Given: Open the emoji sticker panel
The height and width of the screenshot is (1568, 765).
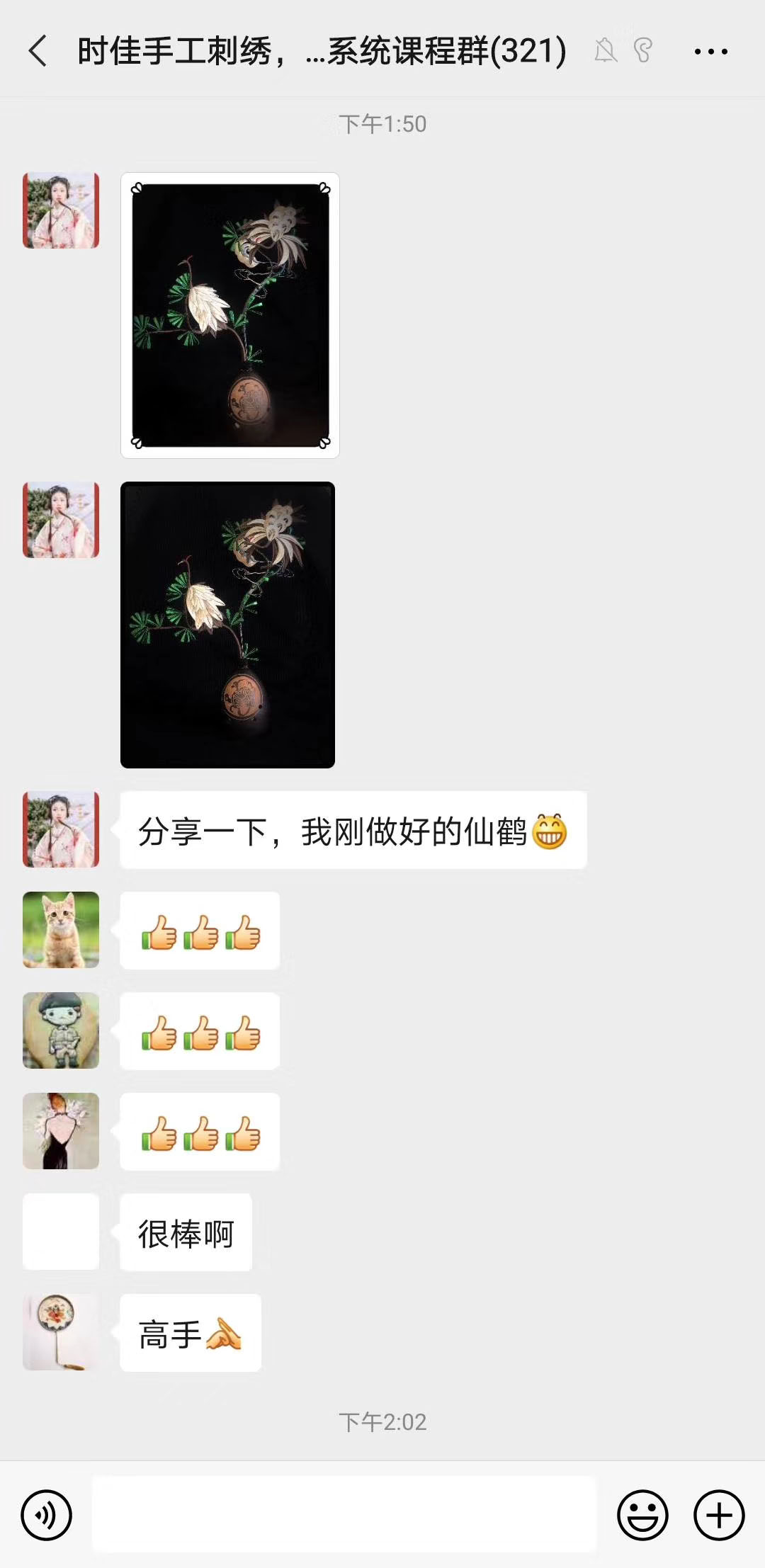Looking at the screenshot, I should 642,1515.
